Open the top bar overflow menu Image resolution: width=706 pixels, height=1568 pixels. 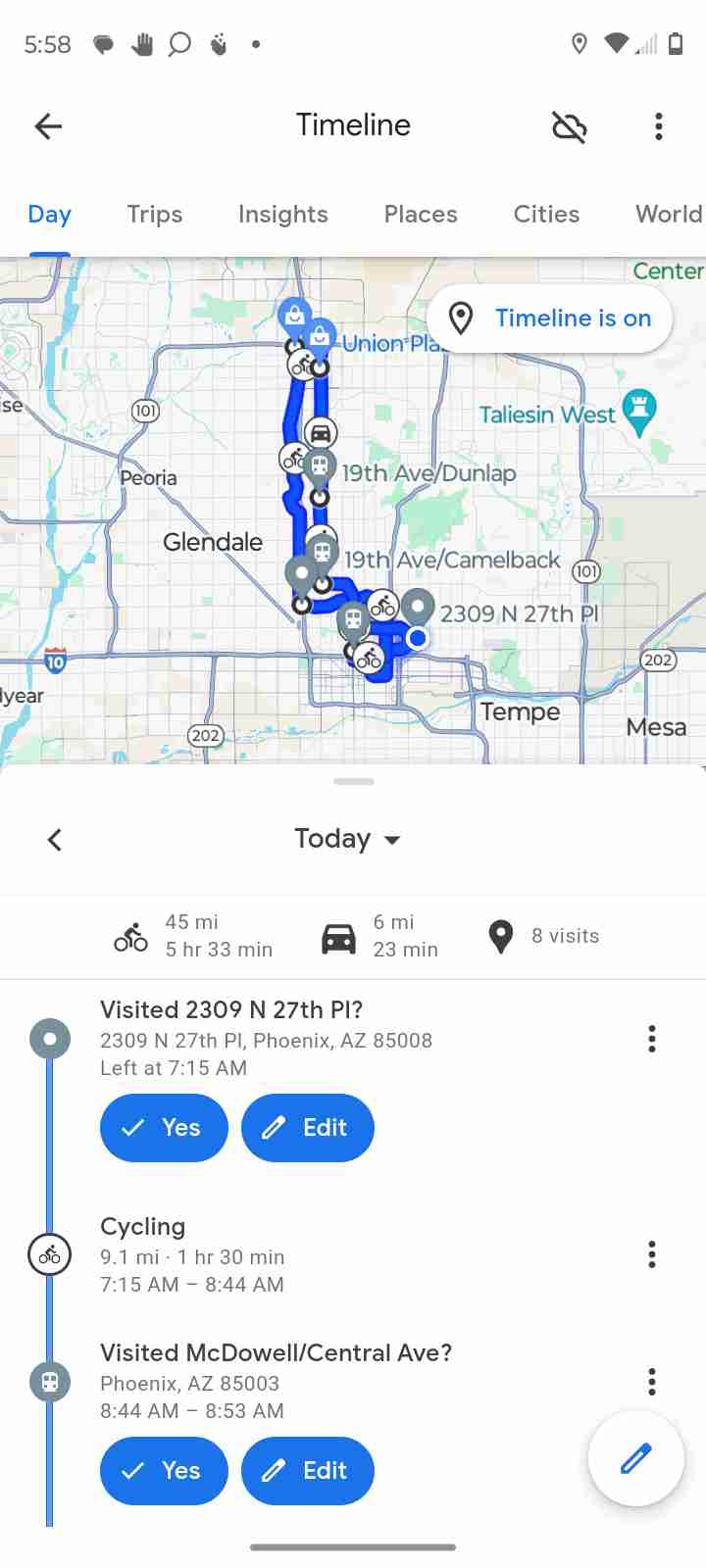pyautogui.click(x=658, y=126)
